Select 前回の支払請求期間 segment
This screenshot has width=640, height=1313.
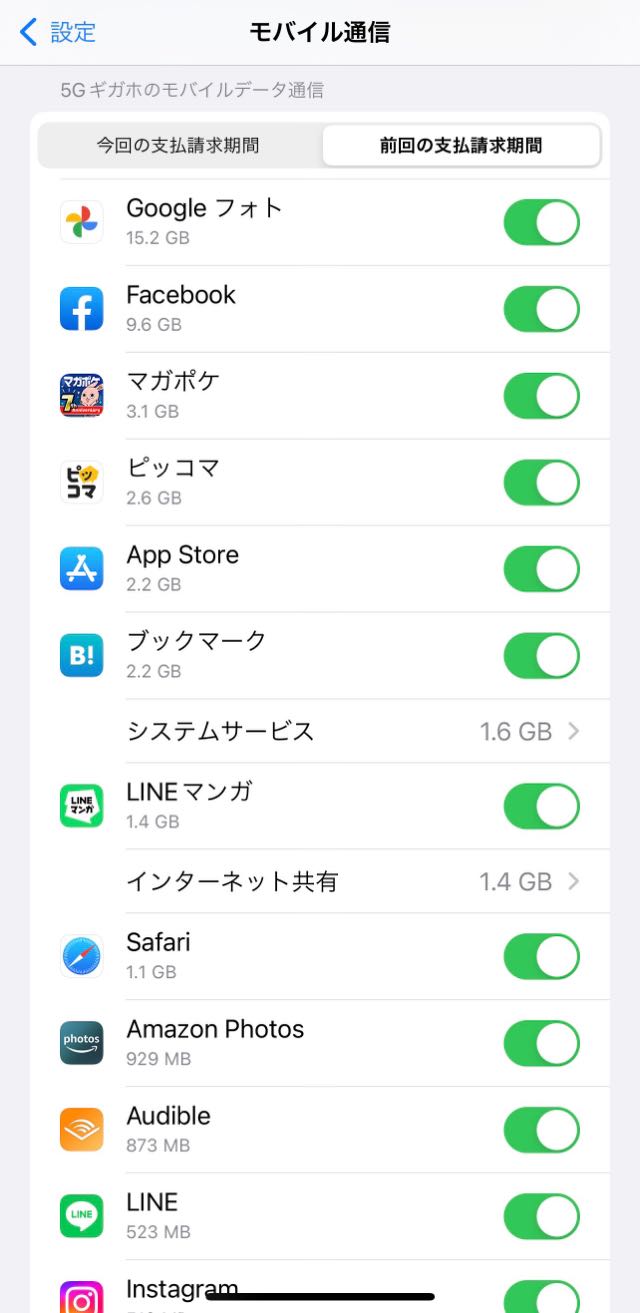click(461, 146)
